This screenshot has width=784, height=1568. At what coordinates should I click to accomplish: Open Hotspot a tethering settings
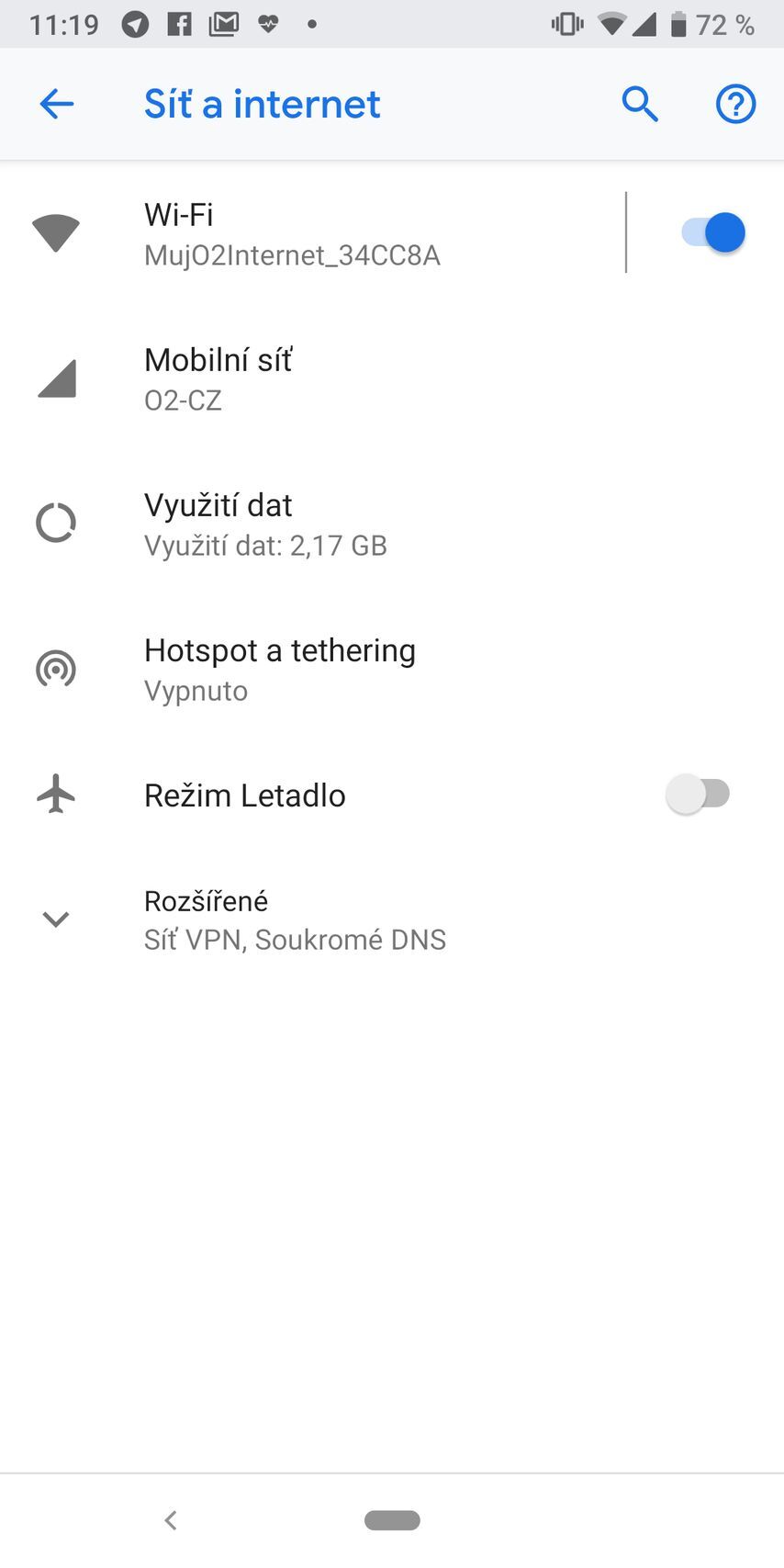(x=321, y=669)
